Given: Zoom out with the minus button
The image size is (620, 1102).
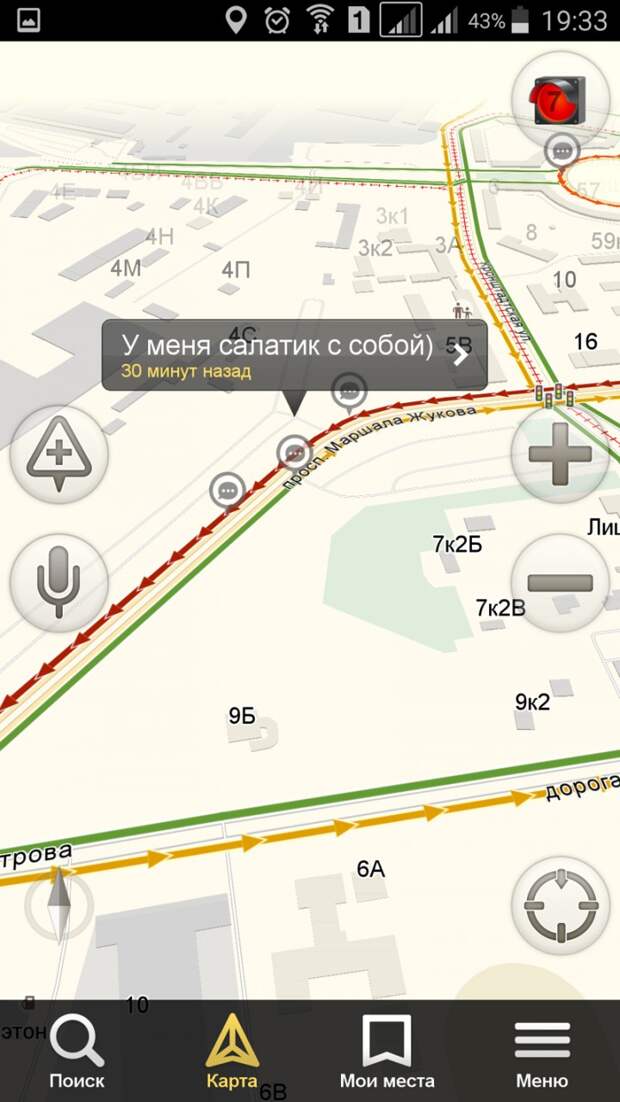Looking at the screenshot, I should pyautogui.click(x=560, y=582).
